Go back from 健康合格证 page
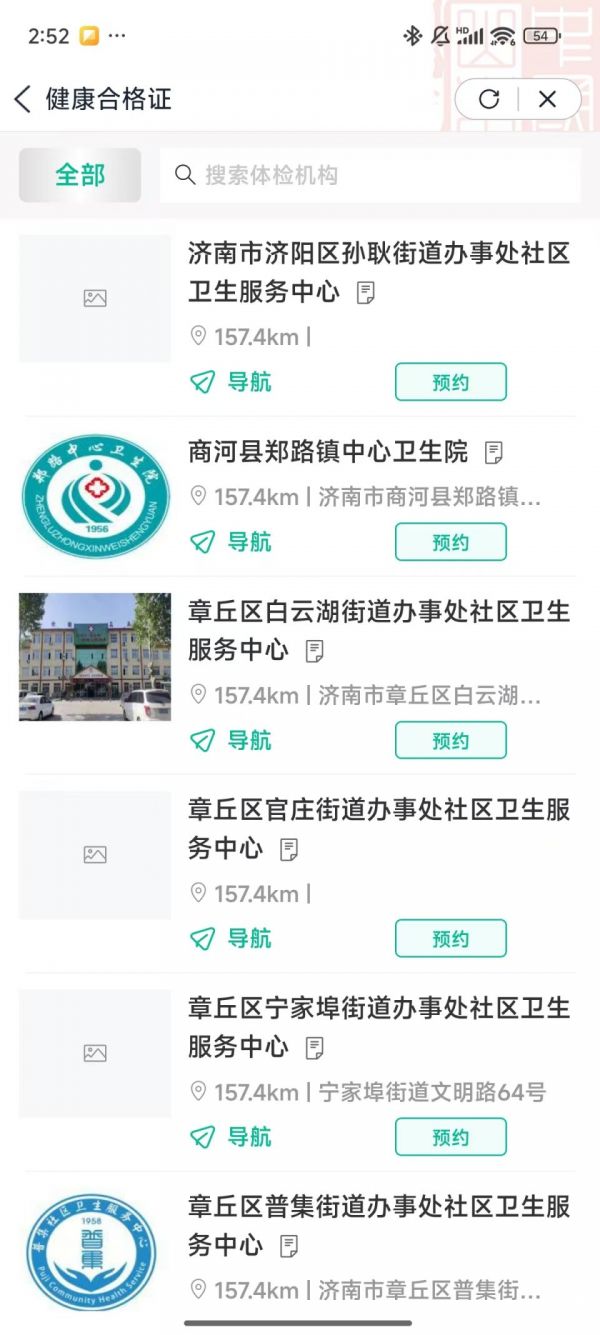Screen dimensions: 600x1335 [23, 99]
